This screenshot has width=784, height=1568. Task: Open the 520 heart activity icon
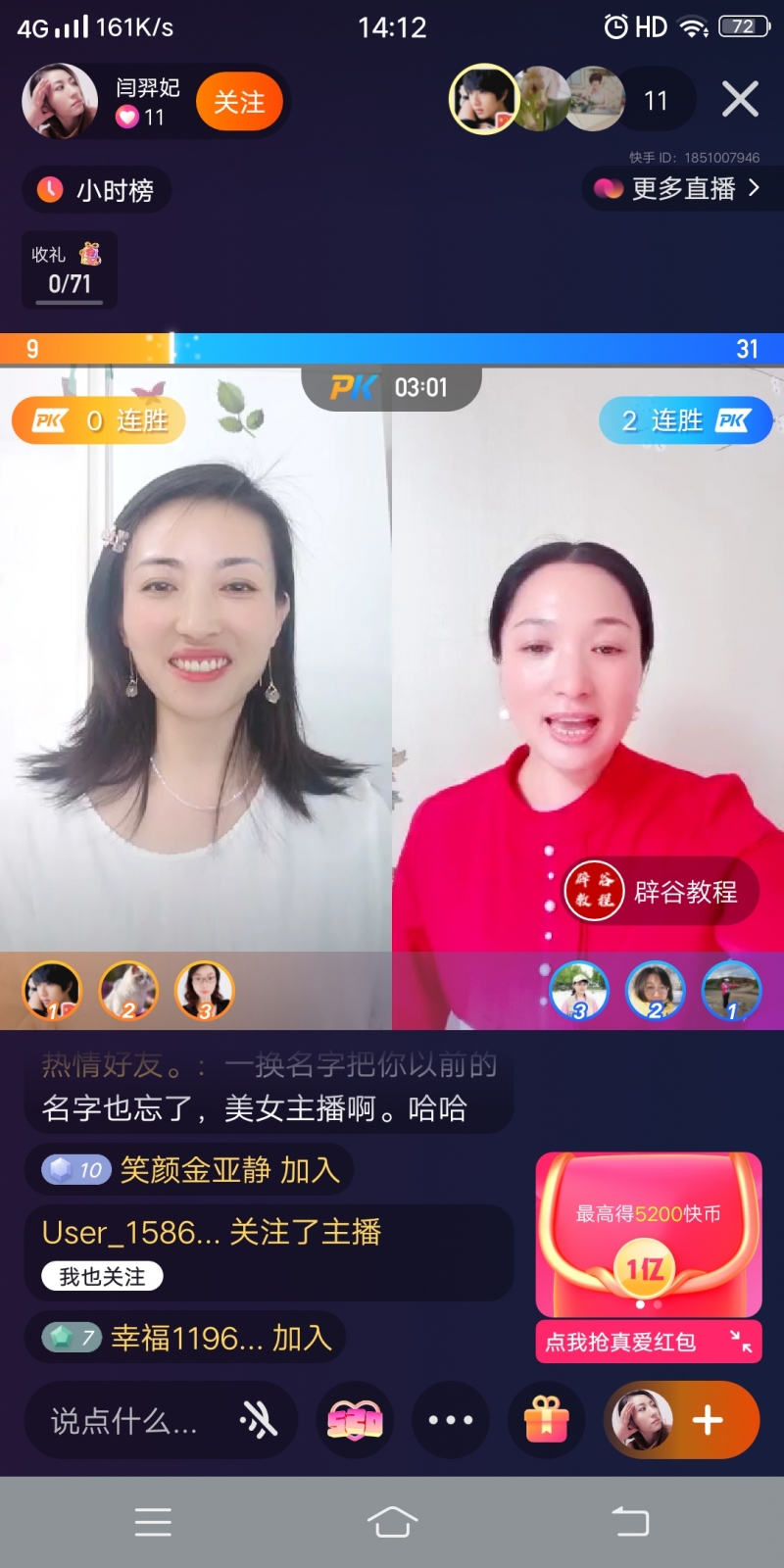click(x=355, y=1420)
